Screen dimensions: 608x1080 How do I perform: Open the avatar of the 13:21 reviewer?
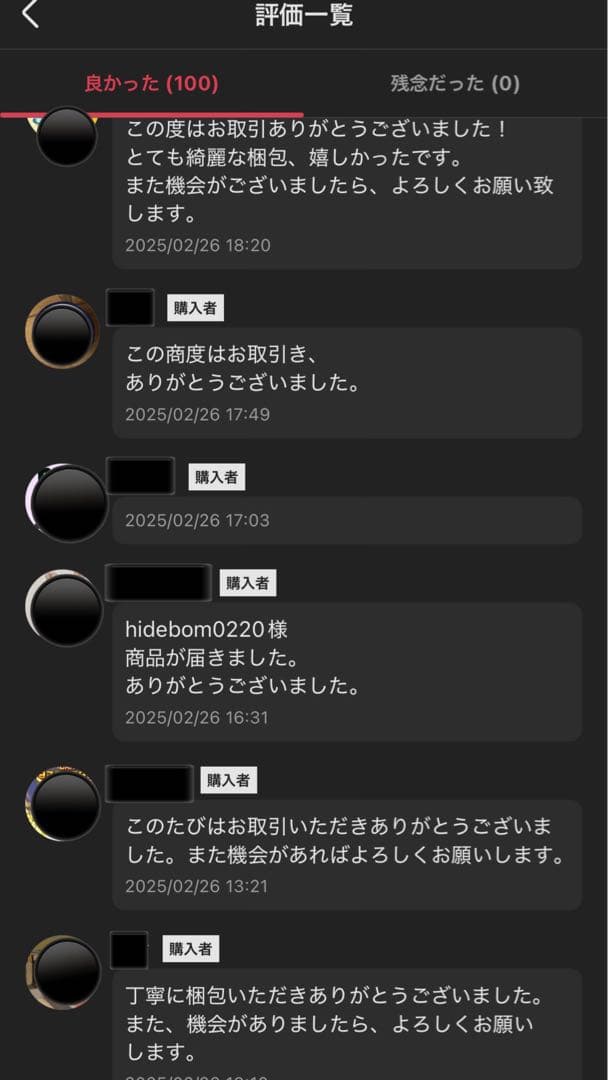click(62, 803)
